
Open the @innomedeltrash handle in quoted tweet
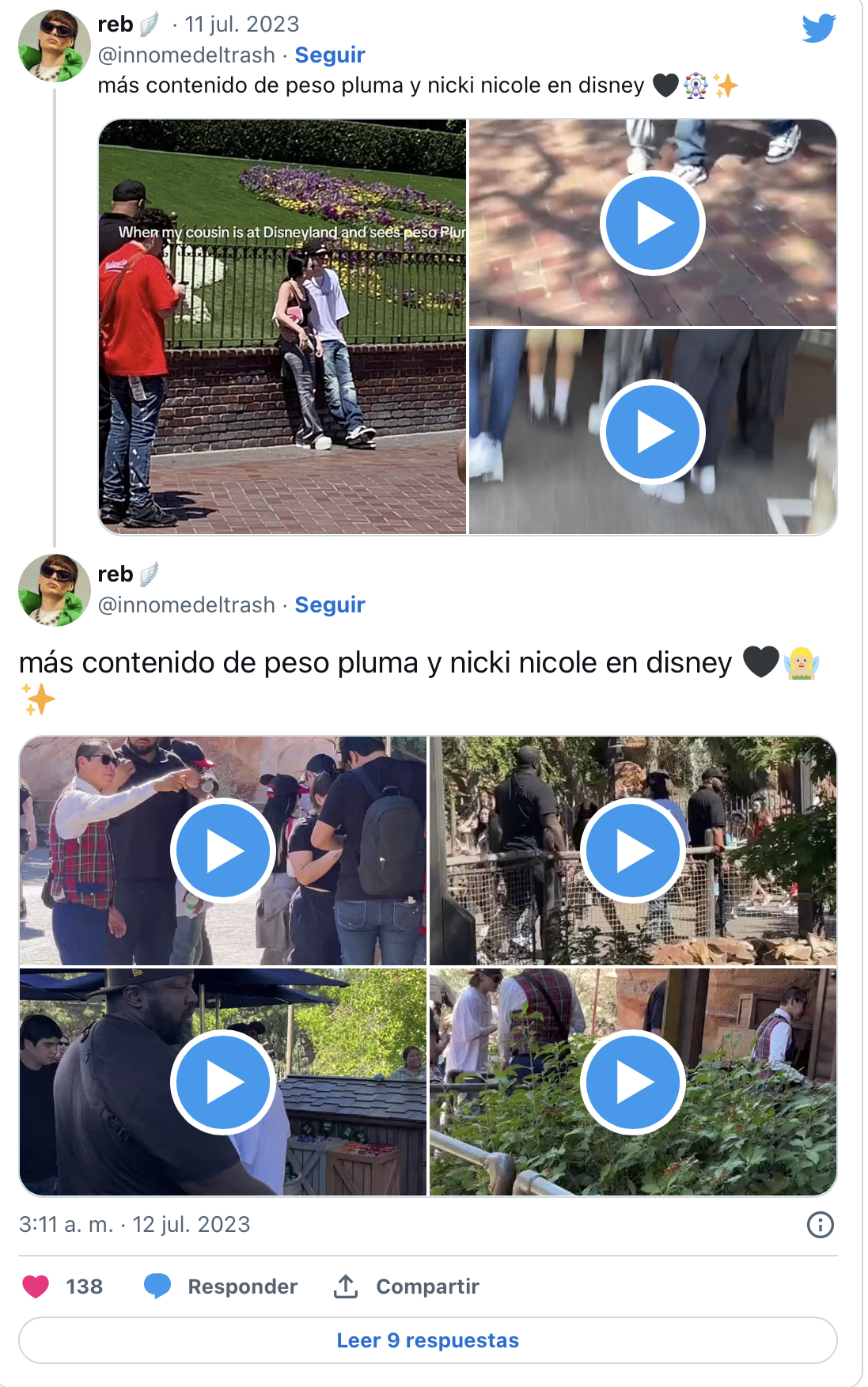(186, 55)
